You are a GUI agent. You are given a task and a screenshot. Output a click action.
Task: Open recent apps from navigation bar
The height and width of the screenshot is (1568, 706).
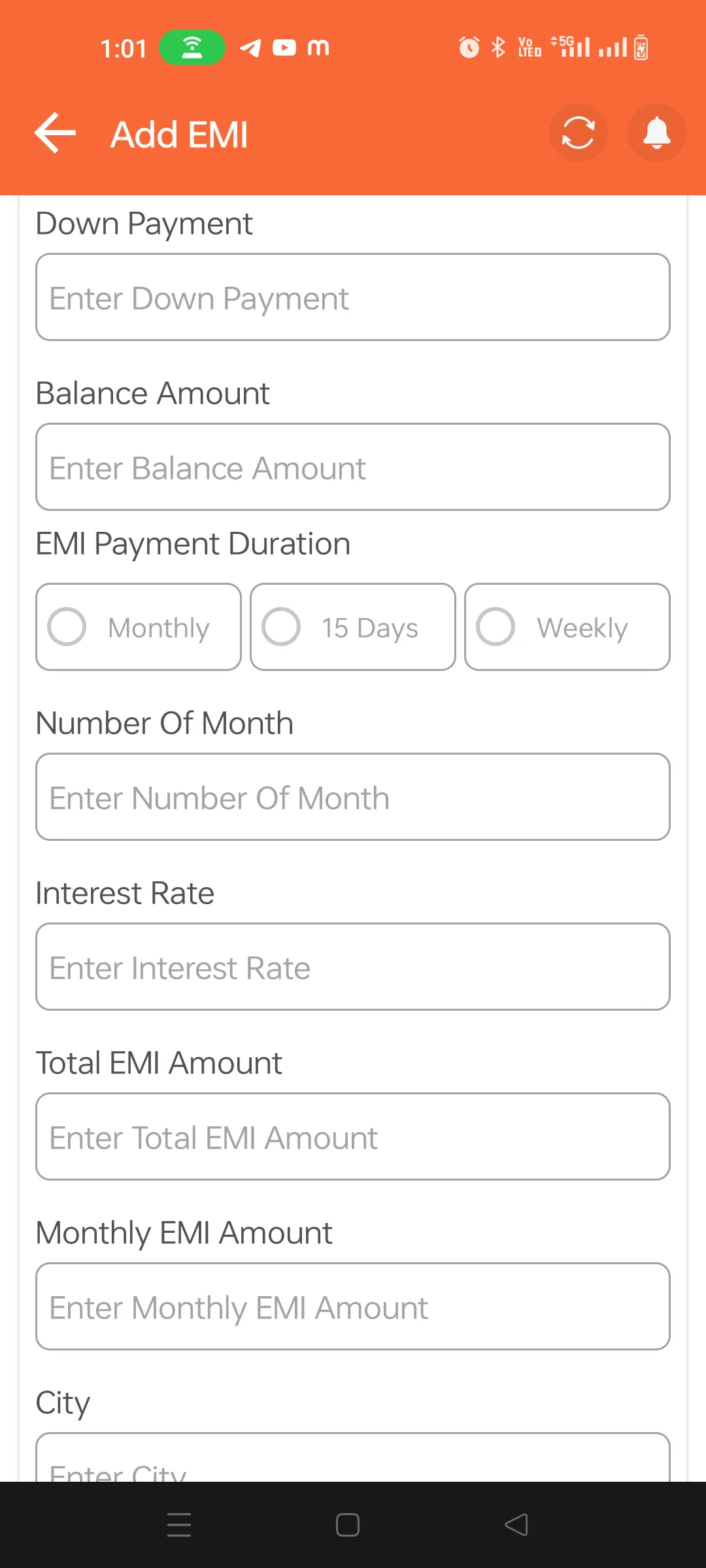click(179, 1525)
